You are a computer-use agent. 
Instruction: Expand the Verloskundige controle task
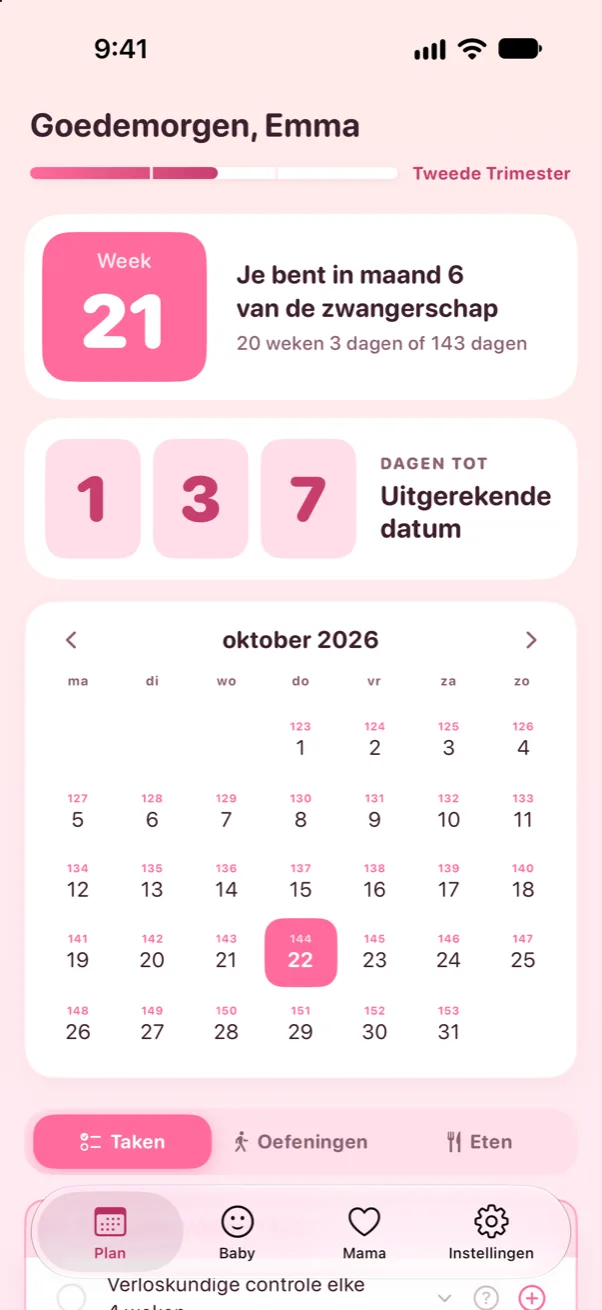point(445,1298)
